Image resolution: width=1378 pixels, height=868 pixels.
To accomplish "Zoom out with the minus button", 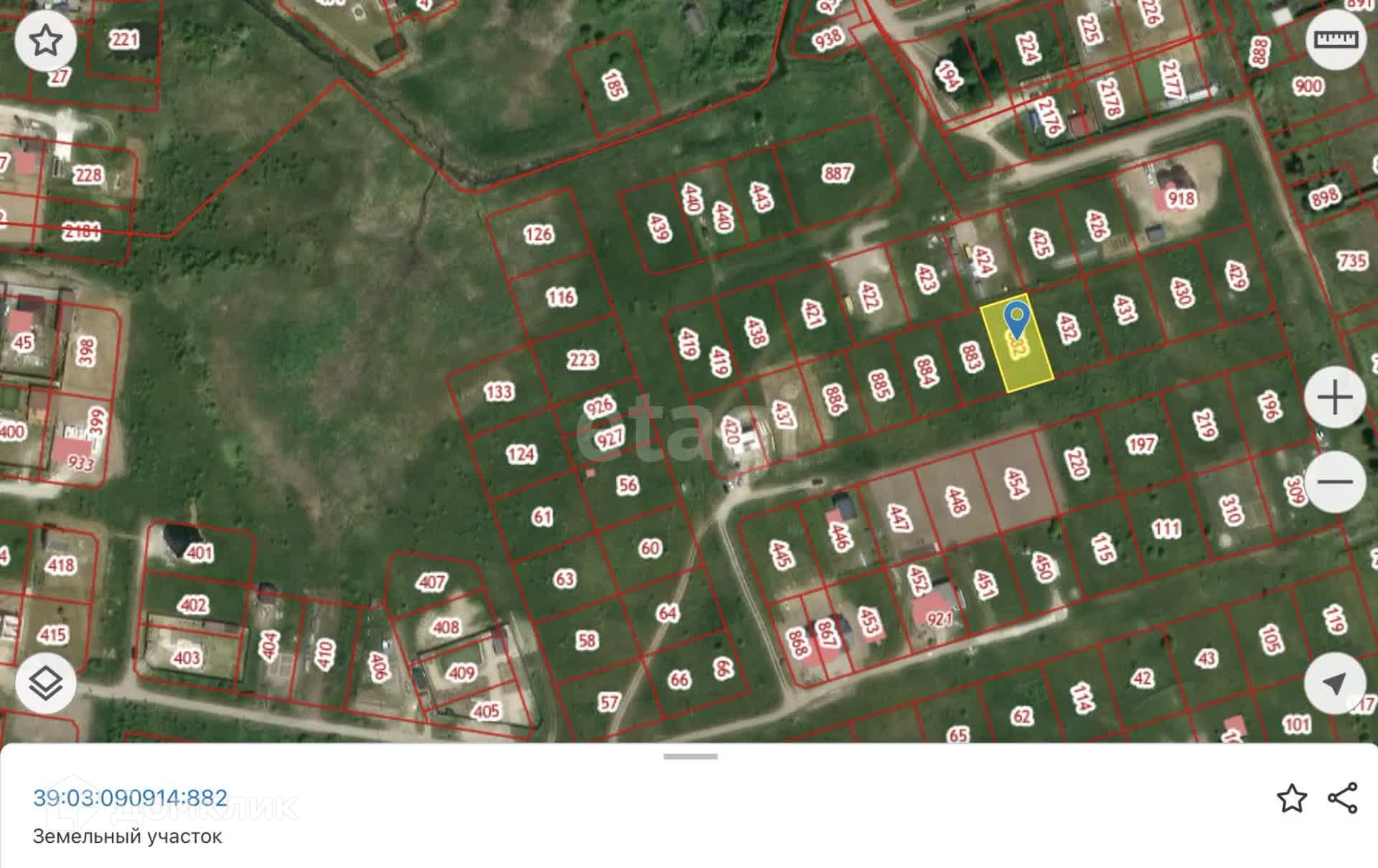I will coord(1335,481).
